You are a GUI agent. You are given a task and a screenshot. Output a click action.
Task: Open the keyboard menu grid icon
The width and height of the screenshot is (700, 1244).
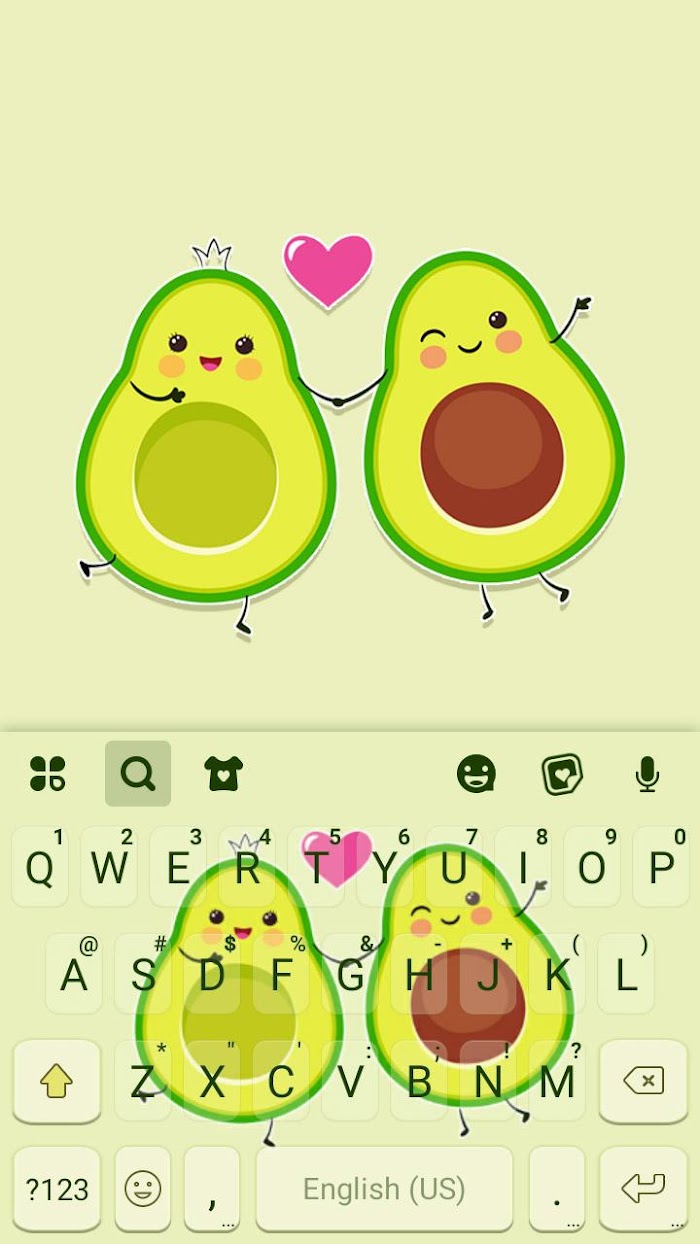coord(48,773)
